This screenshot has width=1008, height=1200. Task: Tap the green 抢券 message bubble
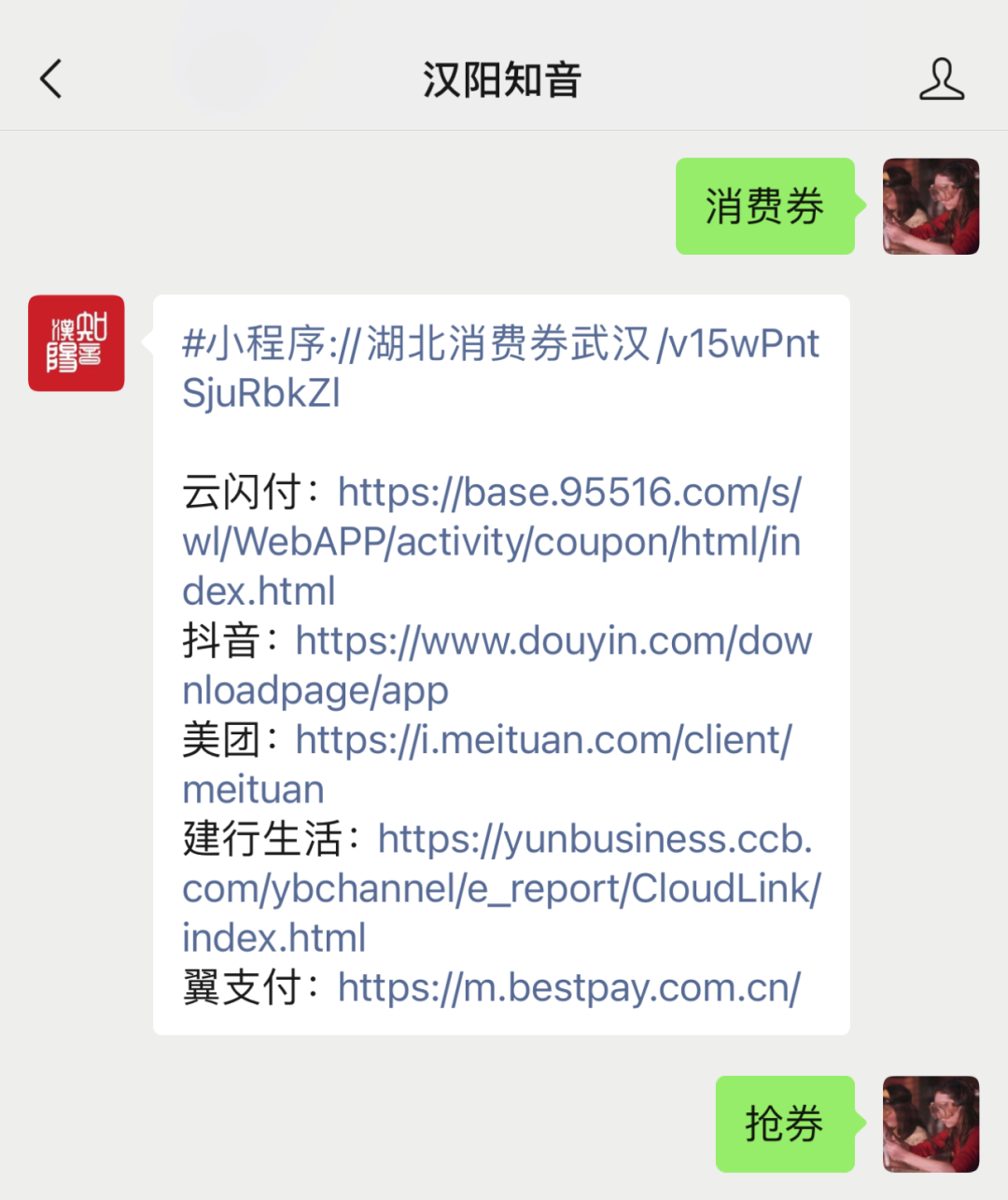pyautogui.click(x=785, y=1123)
